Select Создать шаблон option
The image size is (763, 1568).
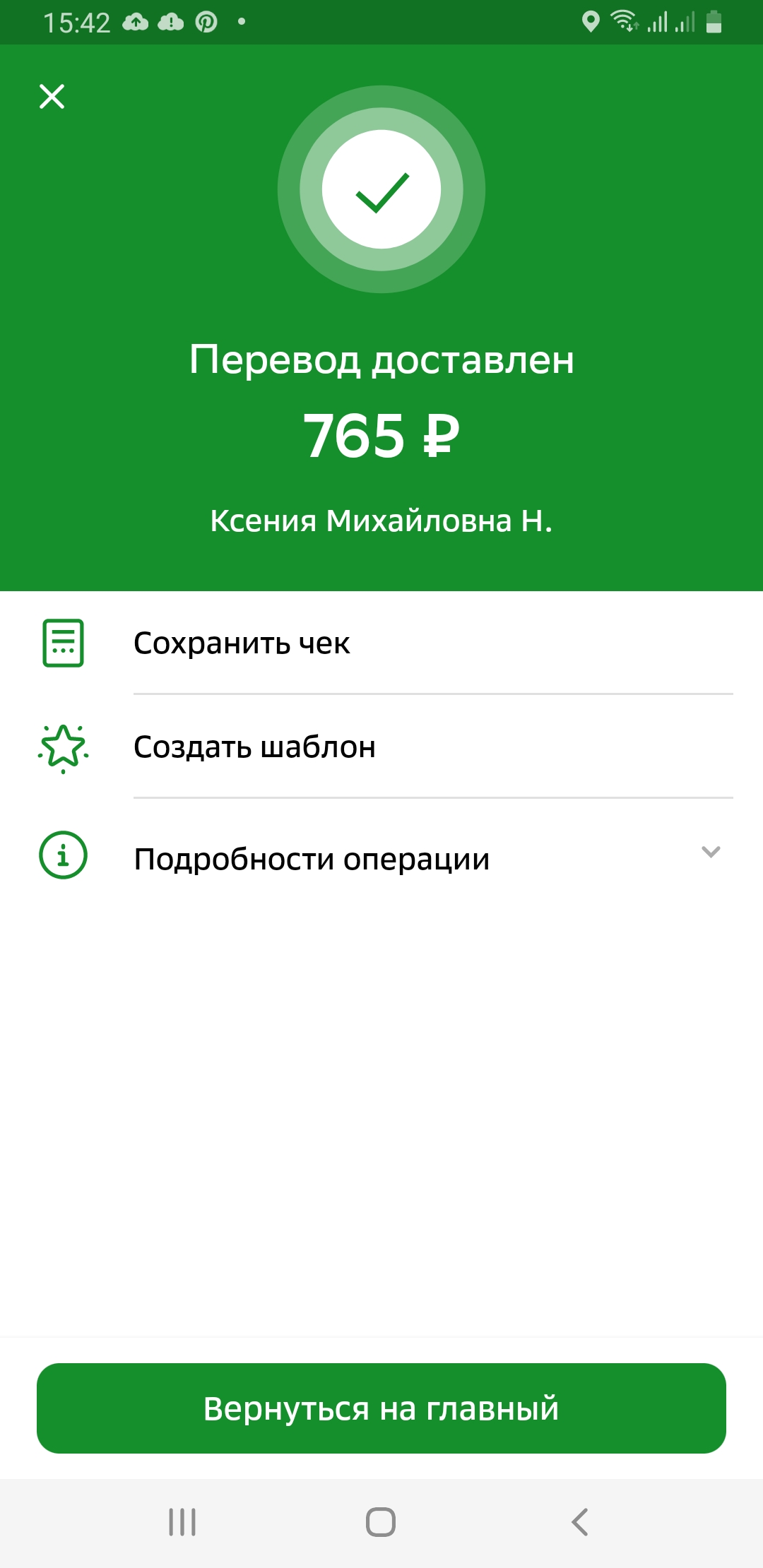click(x=381, y=747)
